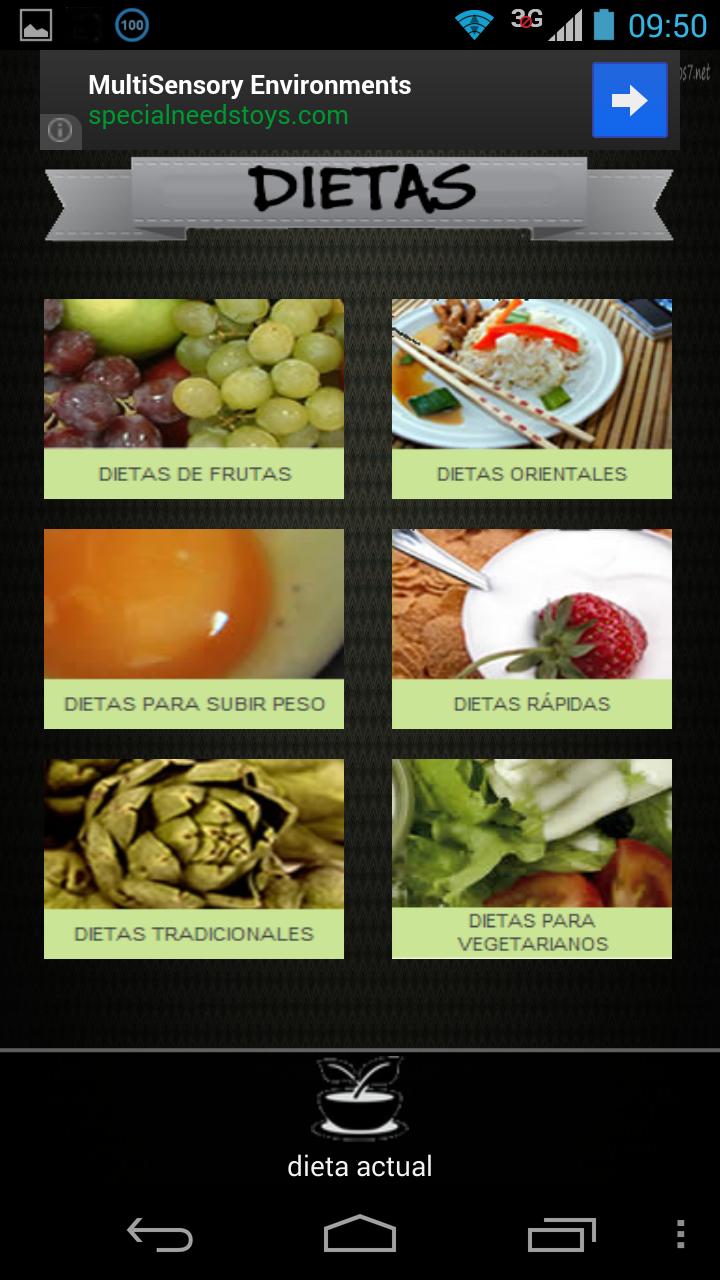Open the DIETAS ORIENTALES category
Screen dimensions: 720x1280
[531, 397]
